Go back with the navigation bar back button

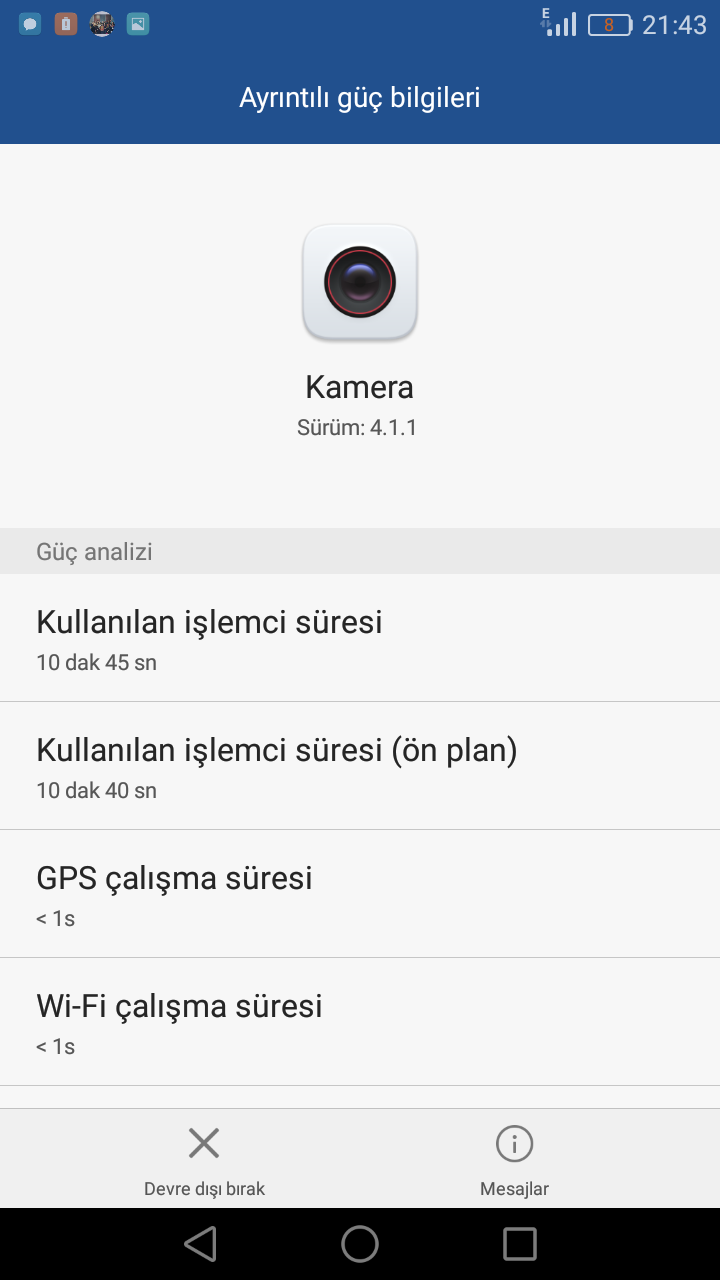[200, 1244]
